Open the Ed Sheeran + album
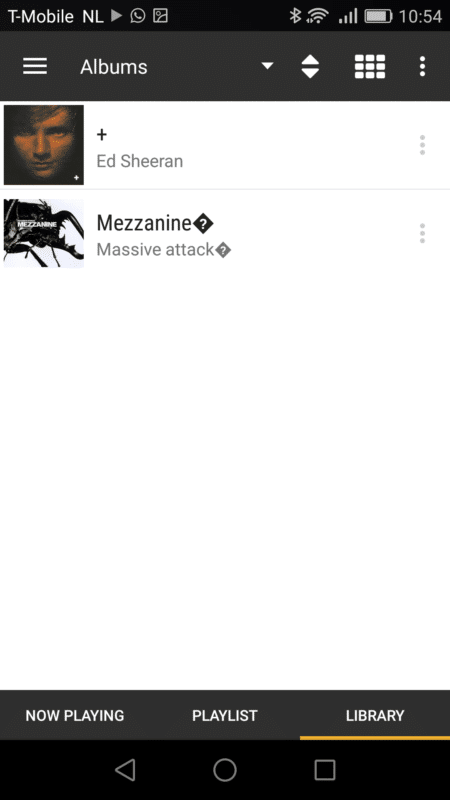 pyautogui.click(x=225, y=145)
